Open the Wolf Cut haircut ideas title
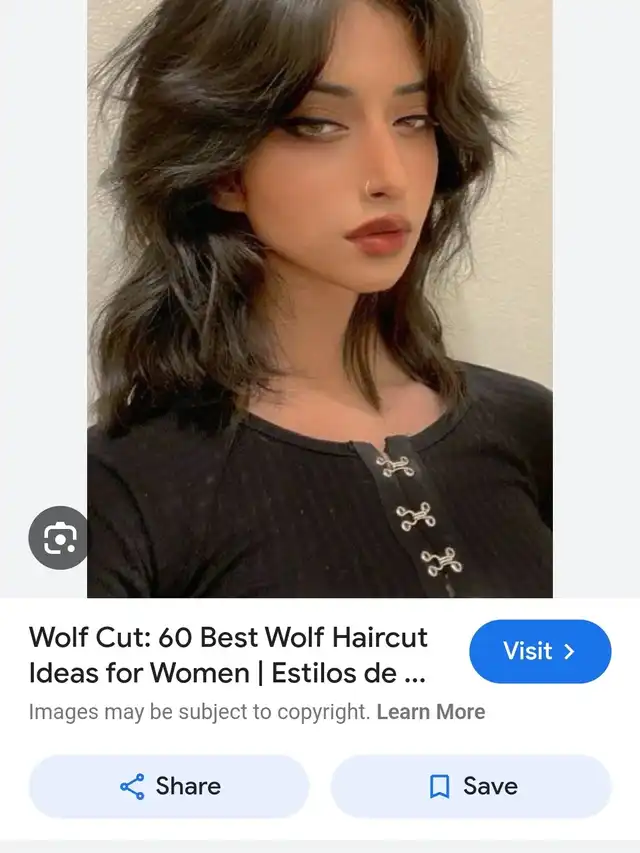Viewport: 640px width, 853px height. click(228, 655)
